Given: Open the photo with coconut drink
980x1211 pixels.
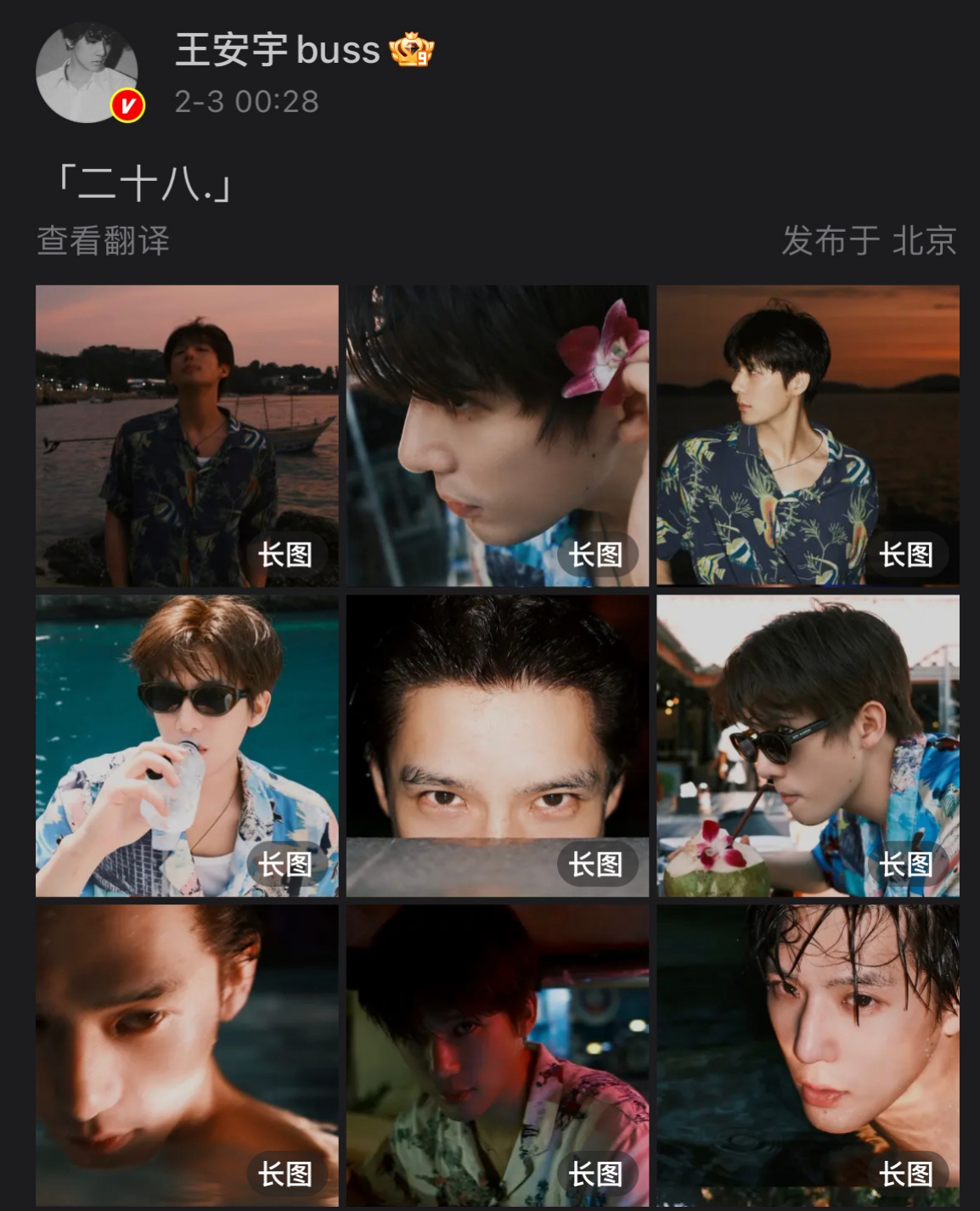Looking at the screenshot, I should tap(808, 746).
